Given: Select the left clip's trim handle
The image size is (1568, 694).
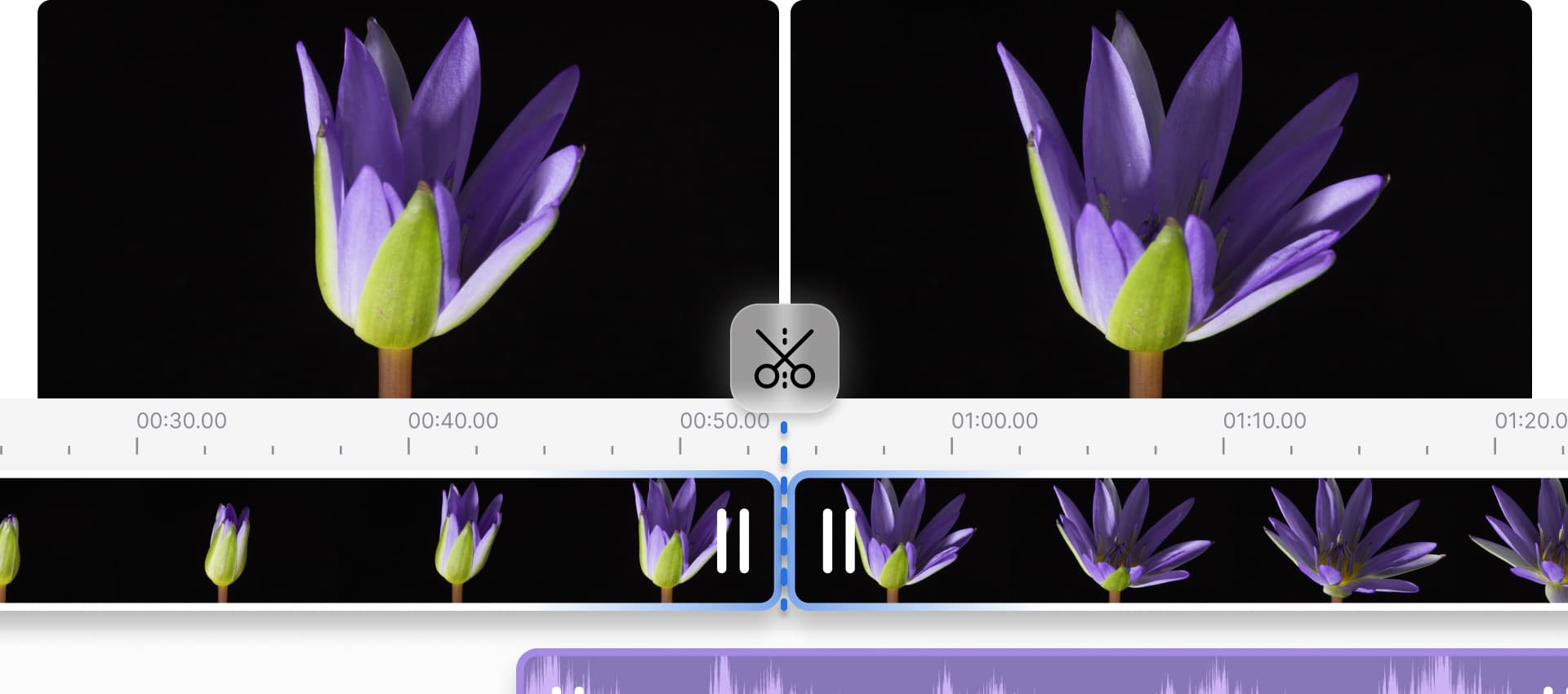Looking at the screenshot, I should [x=733, y=541].
